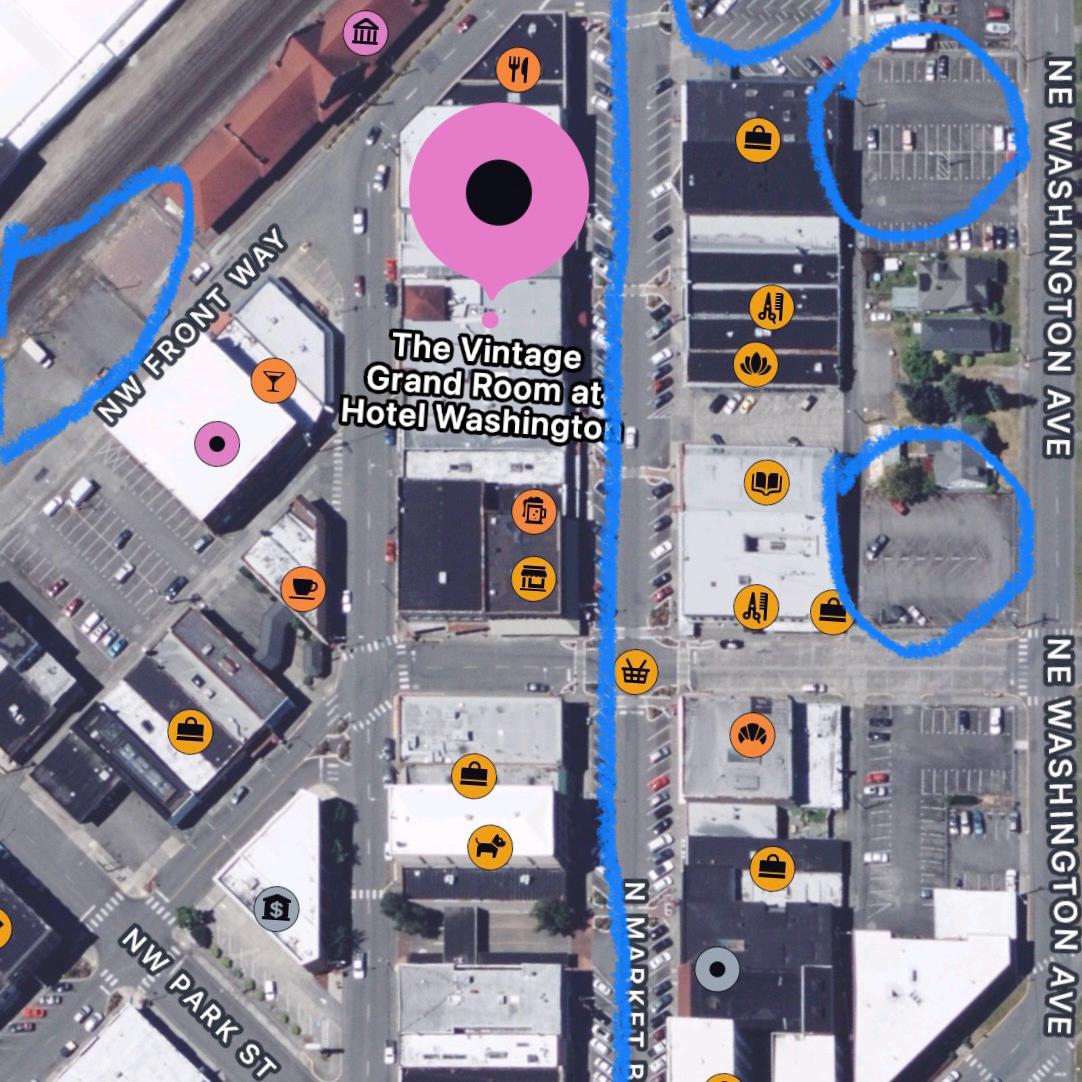Screen dimensions: 1082x1082
Task: Open the coffee cup cafe marker
Action: 303,588
